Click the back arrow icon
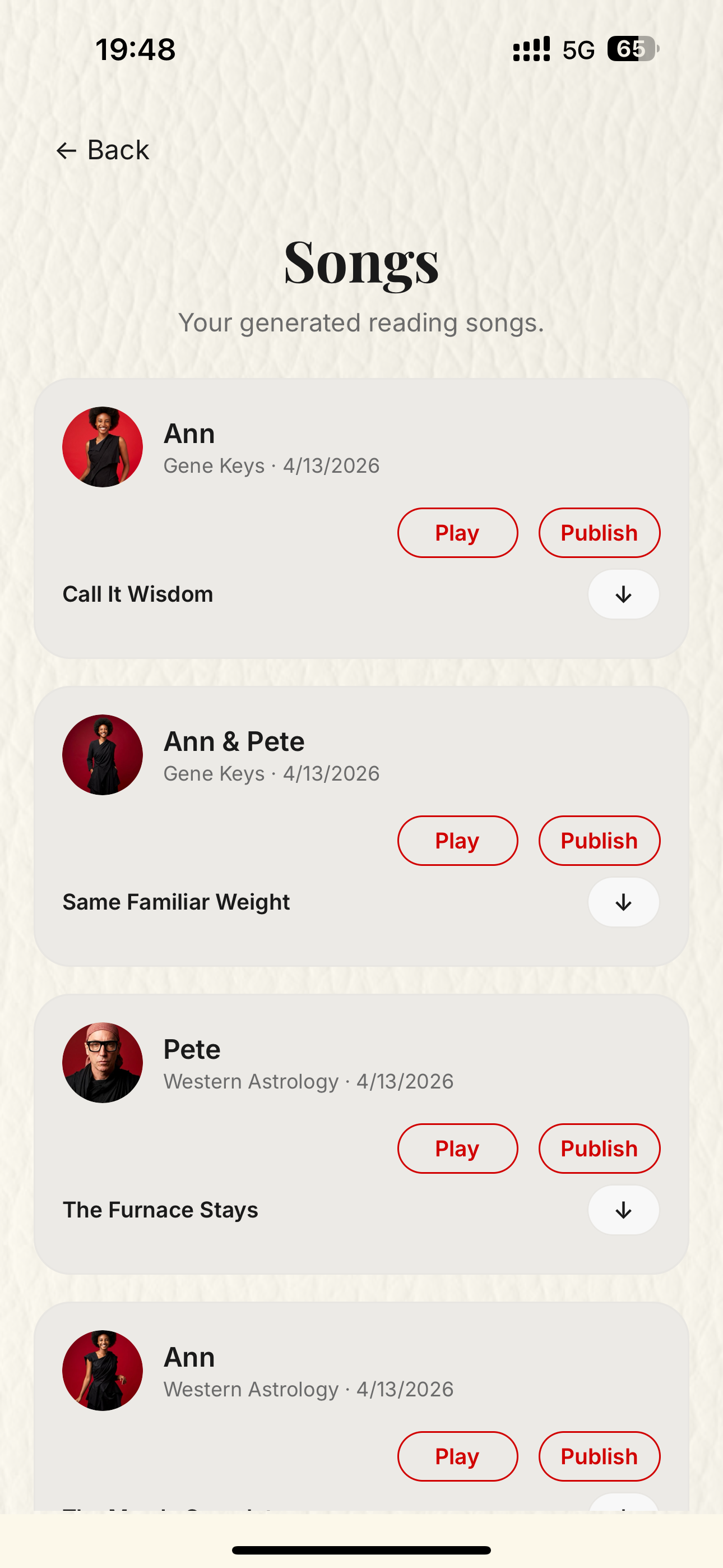 (x=67, y=150)
